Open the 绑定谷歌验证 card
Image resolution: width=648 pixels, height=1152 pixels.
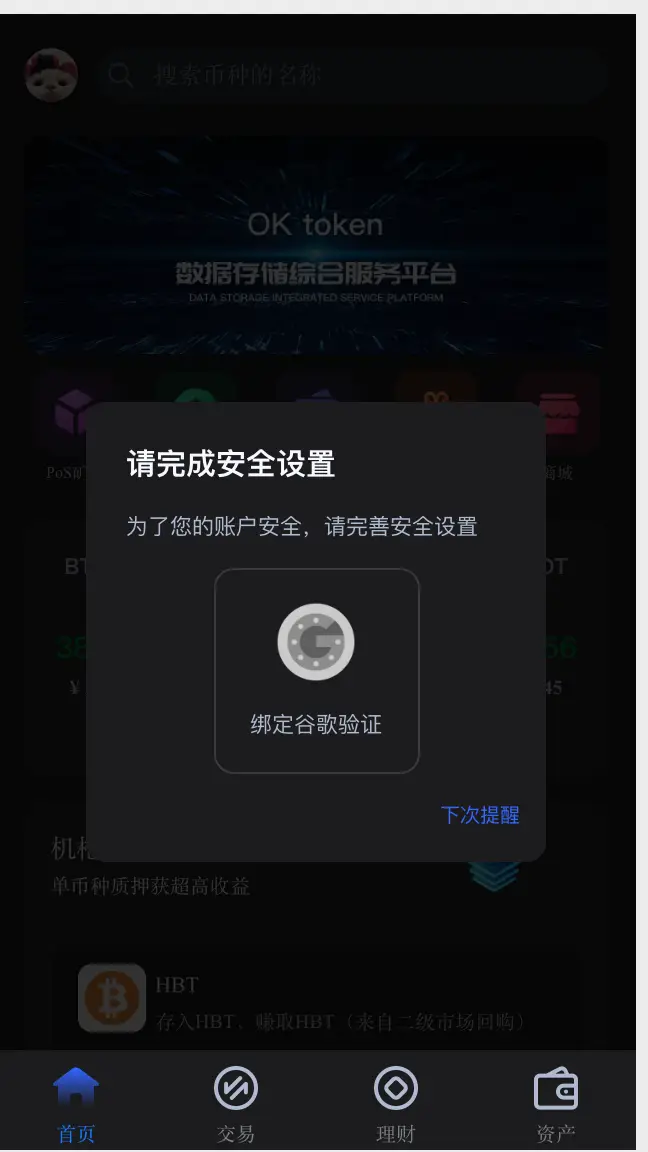click(x=316, y=671)
